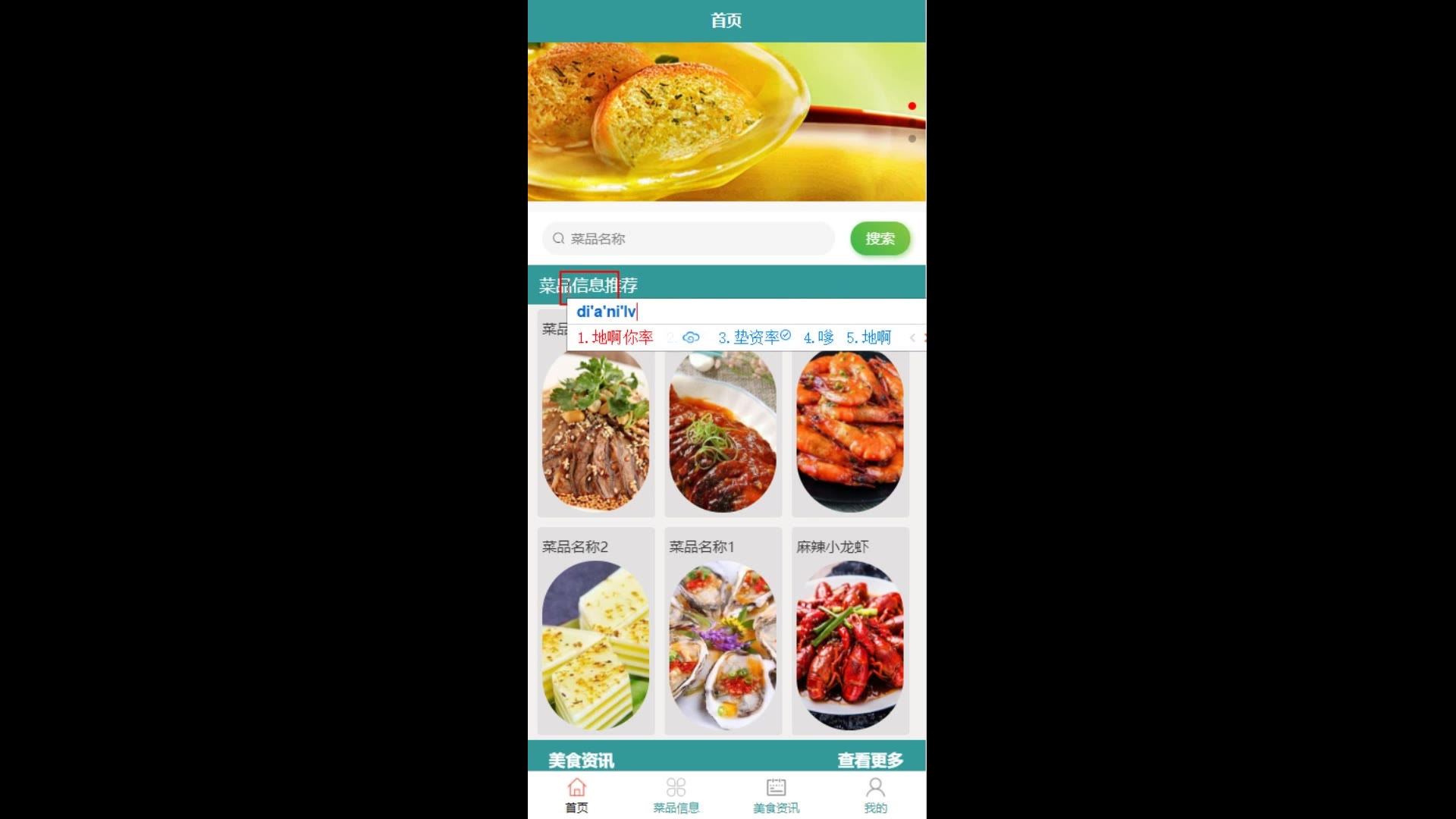Open the garlic bread banner image
The width and height of the screenshot is (1456, 819).
pos(726,121)
